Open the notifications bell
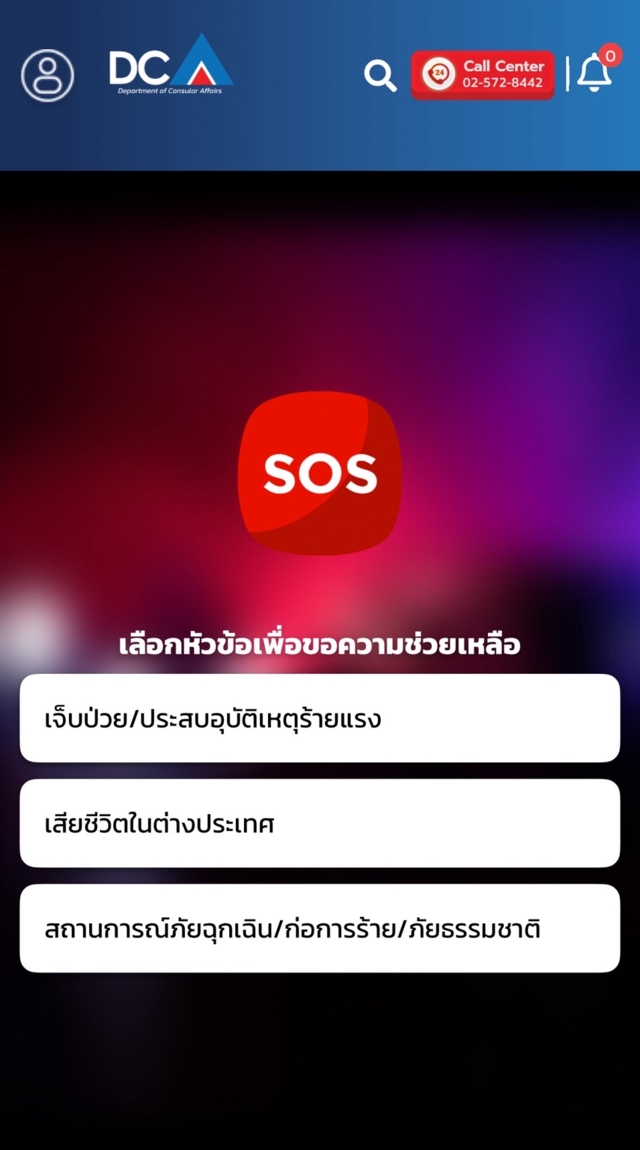 pyautogui.click(x=595, y=73)
